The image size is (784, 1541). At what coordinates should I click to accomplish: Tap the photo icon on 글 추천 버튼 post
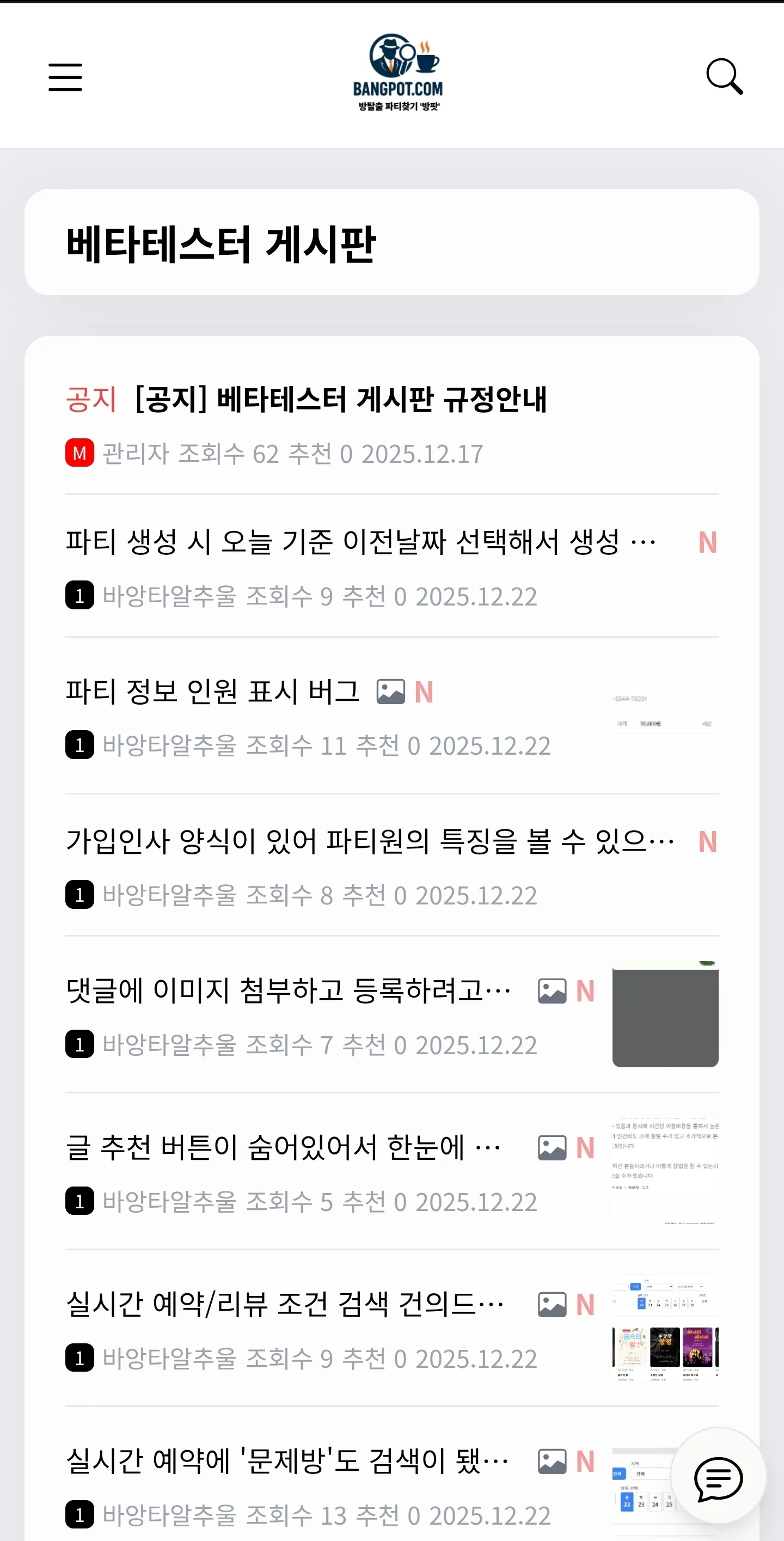552,1146
